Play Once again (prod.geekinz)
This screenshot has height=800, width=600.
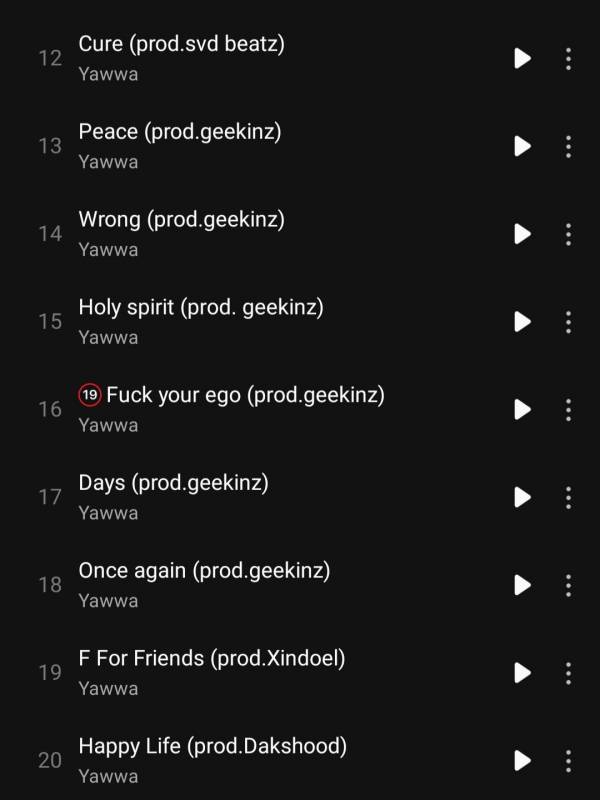coord(522,585)
